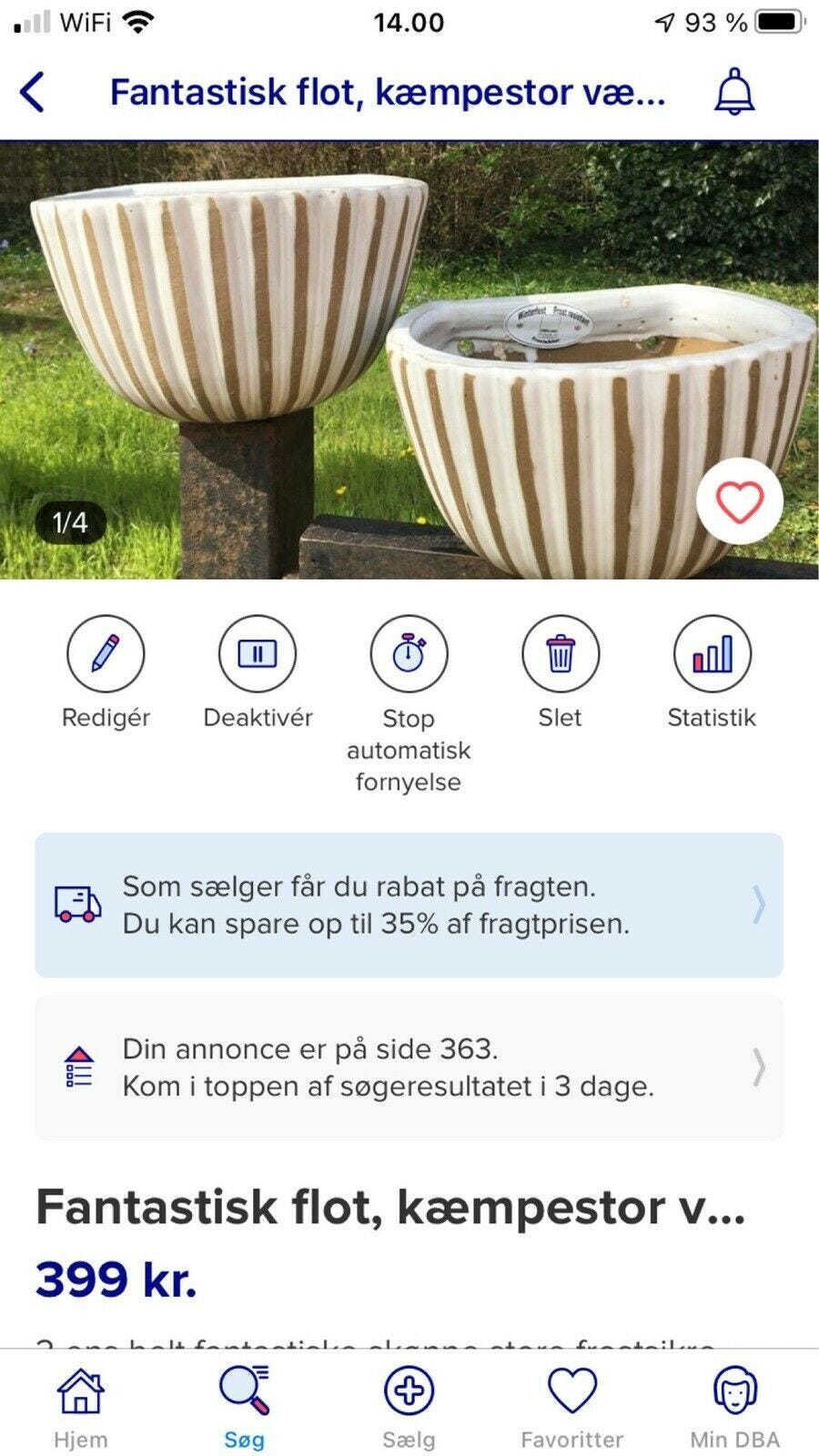
Task: Go to the Favoritter tab
Action: point(571,1406)
